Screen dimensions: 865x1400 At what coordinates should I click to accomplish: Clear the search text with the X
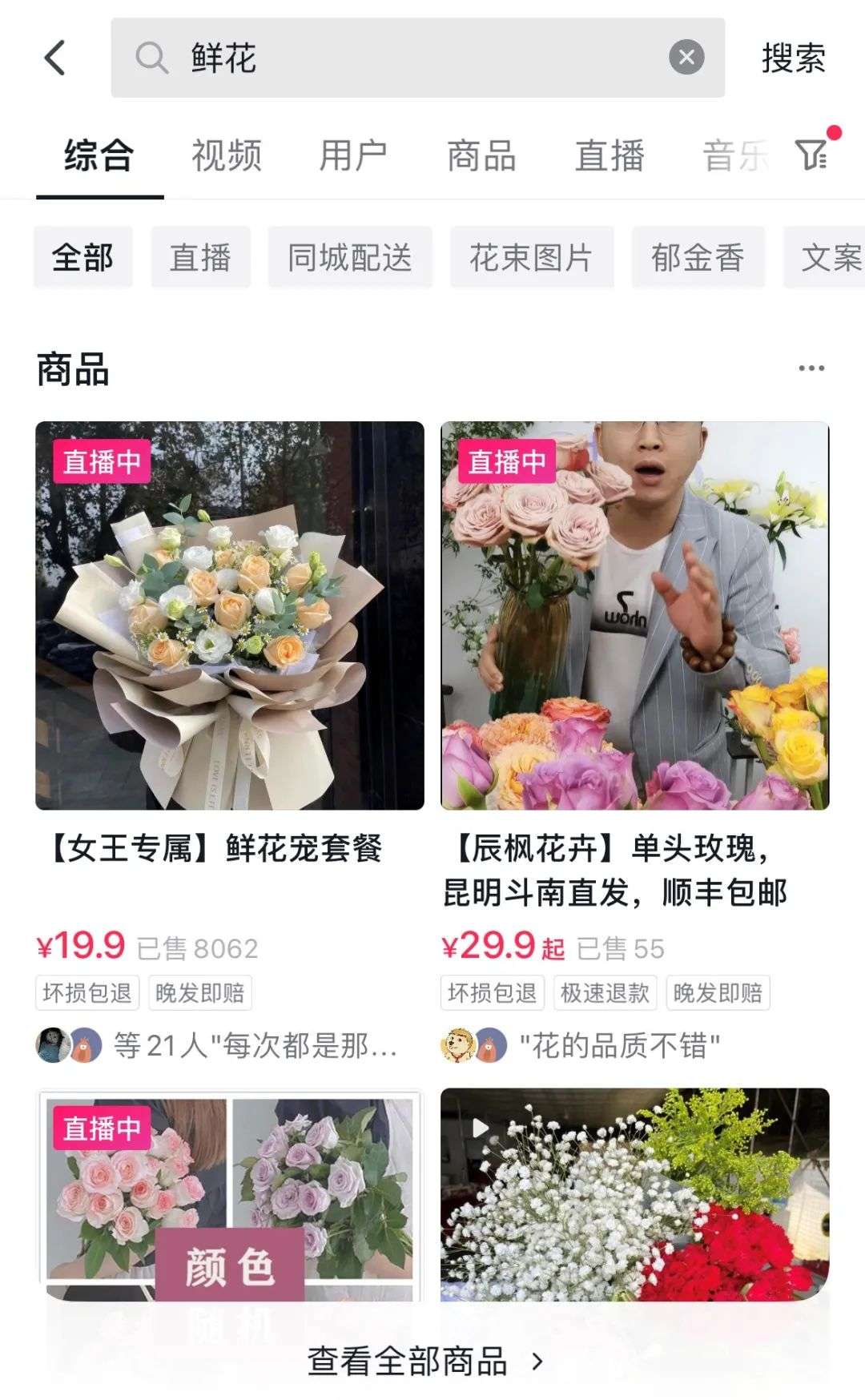tap(686, 58)
